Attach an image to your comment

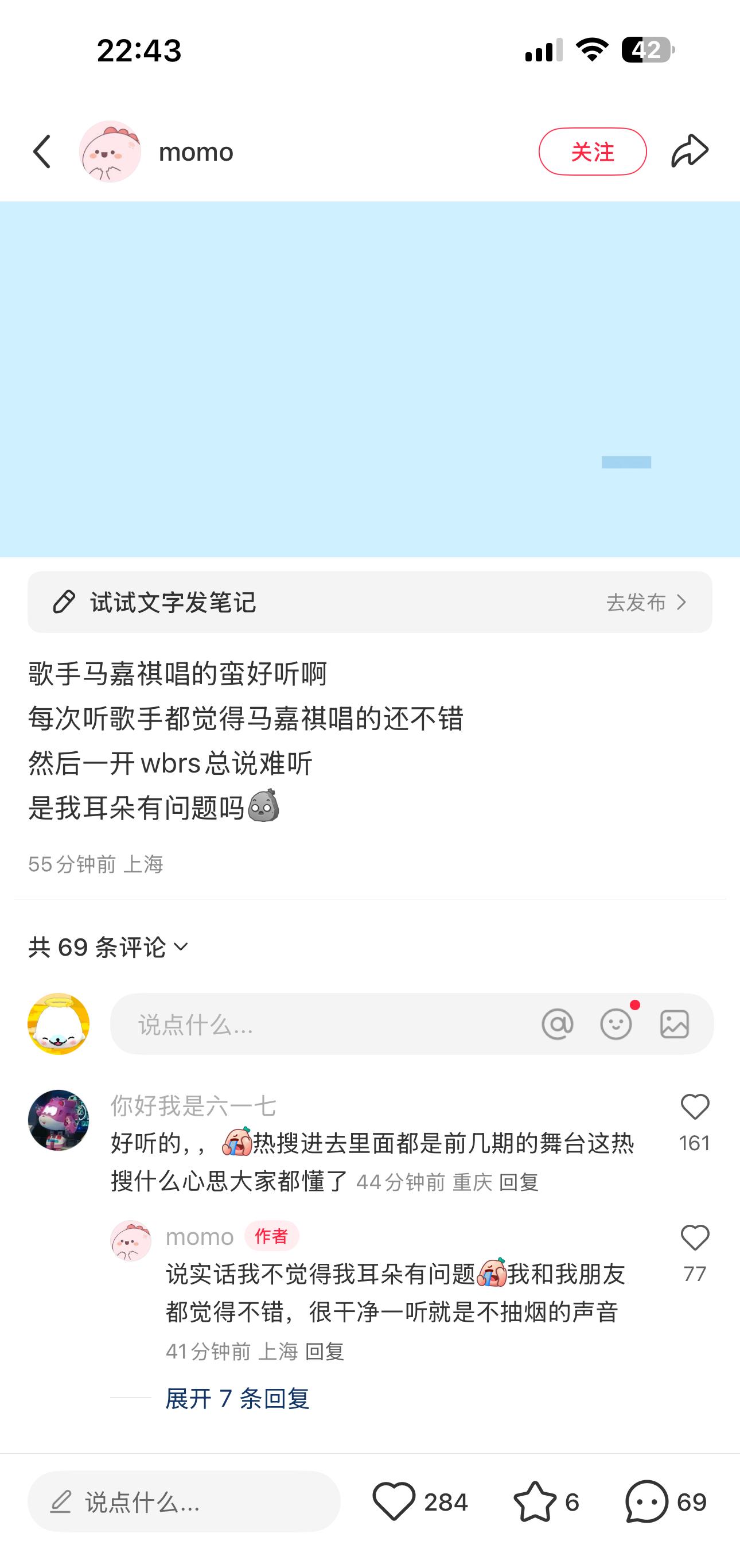pyautogui.click(x=674, y=1024)
